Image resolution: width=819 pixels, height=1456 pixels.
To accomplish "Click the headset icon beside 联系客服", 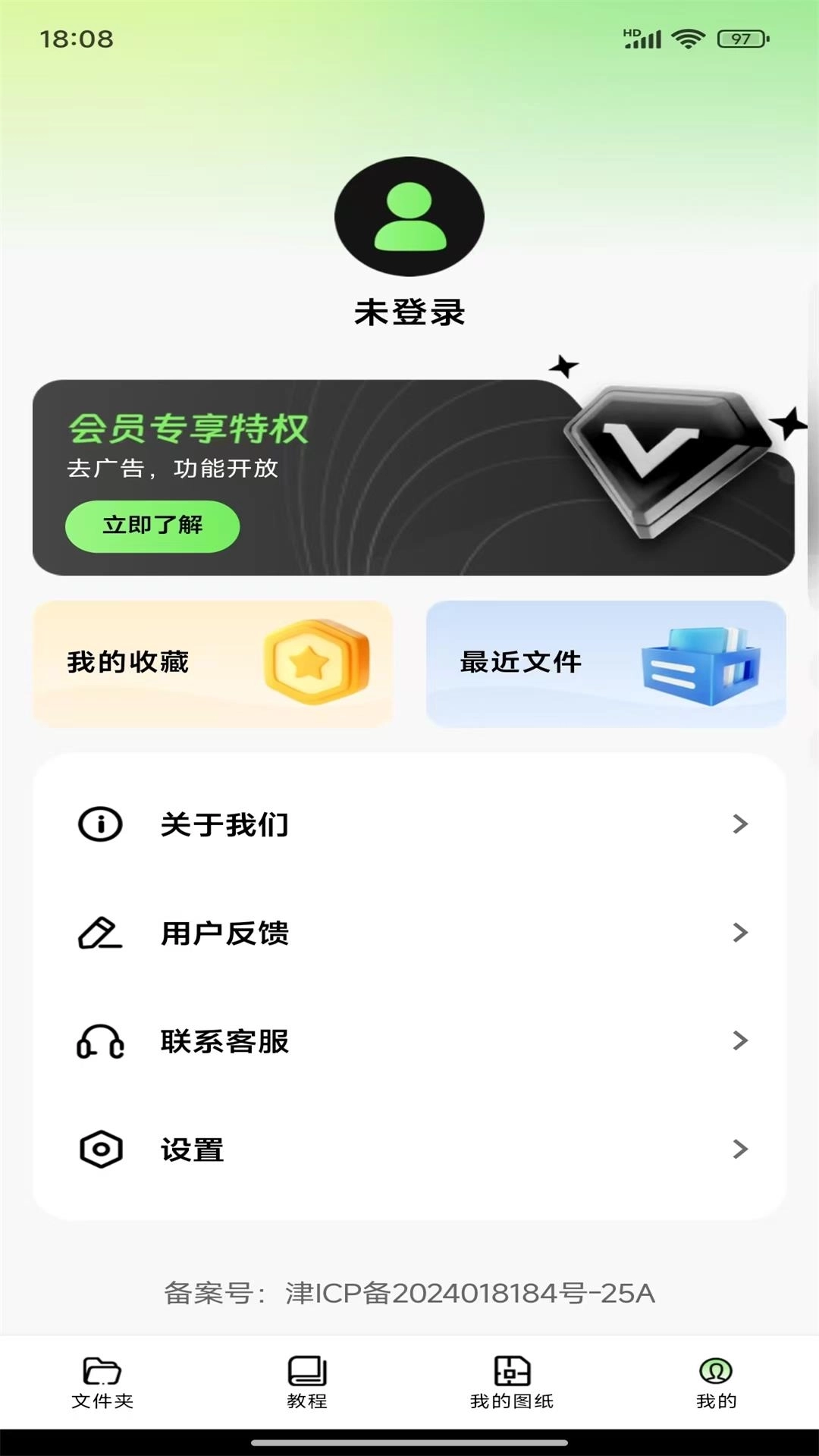I will (x=99, y=1042).
